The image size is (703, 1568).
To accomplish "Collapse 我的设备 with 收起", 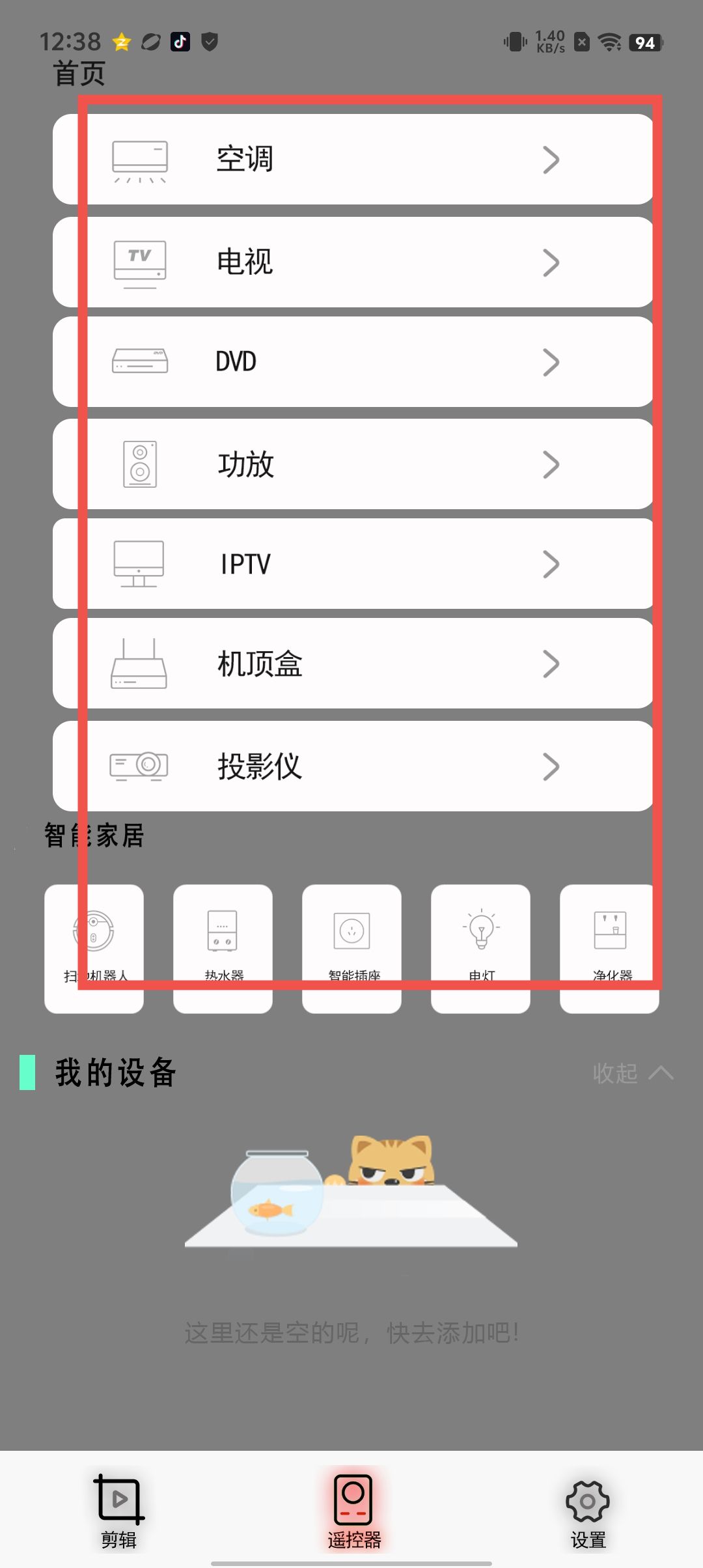I will (631, 1073).
